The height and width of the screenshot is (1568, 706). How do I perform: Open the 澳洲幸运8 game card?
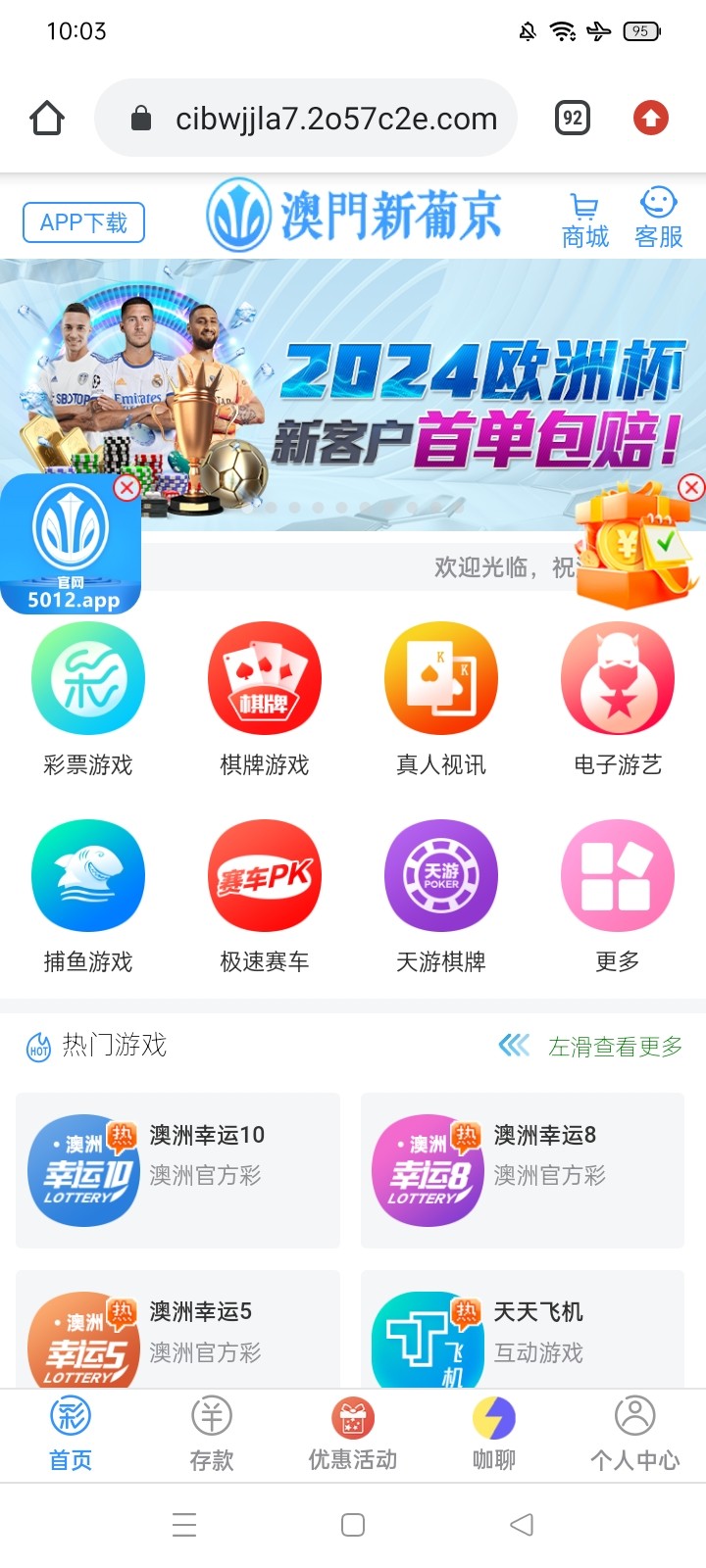(523, 1170)
